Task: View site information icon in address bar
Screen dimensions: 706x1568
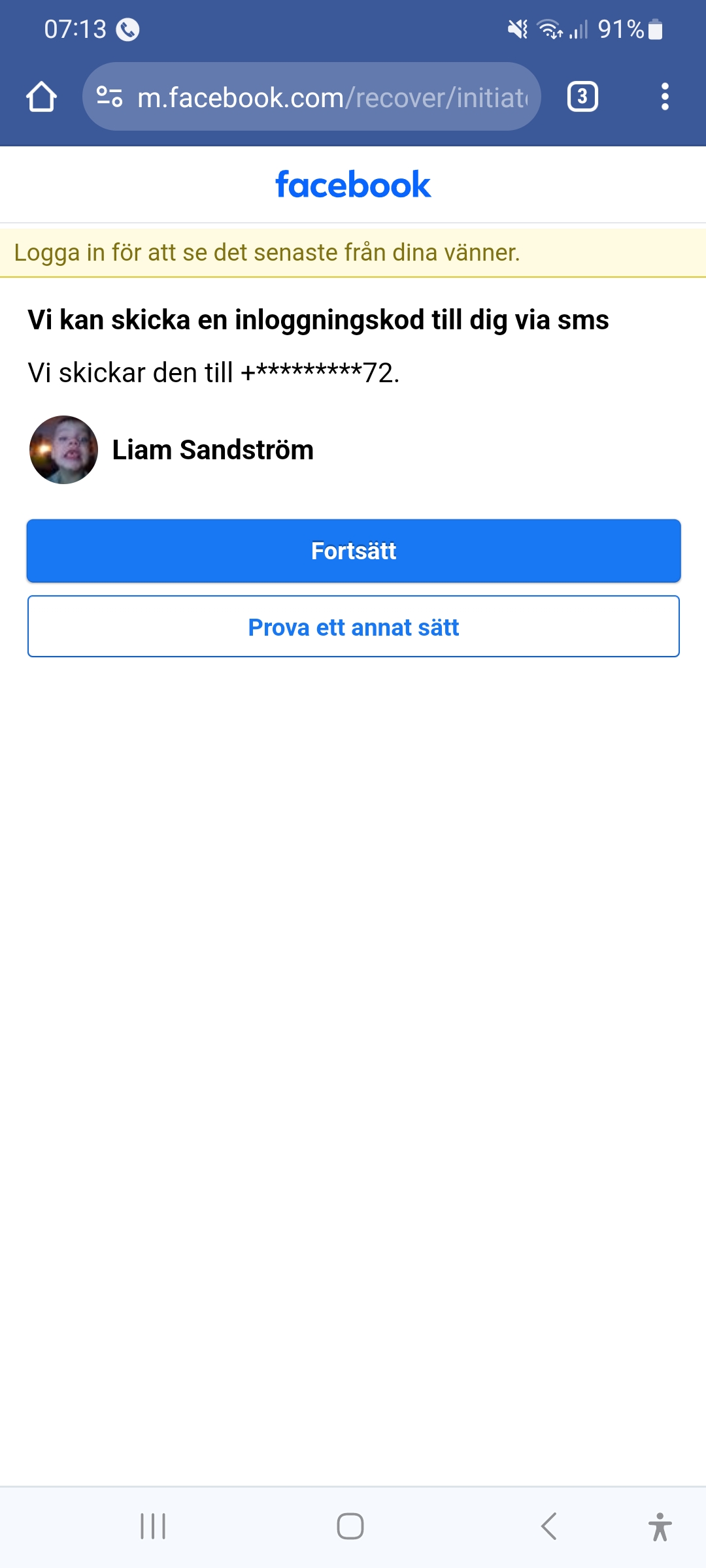Action: click(x=109, y=97)
